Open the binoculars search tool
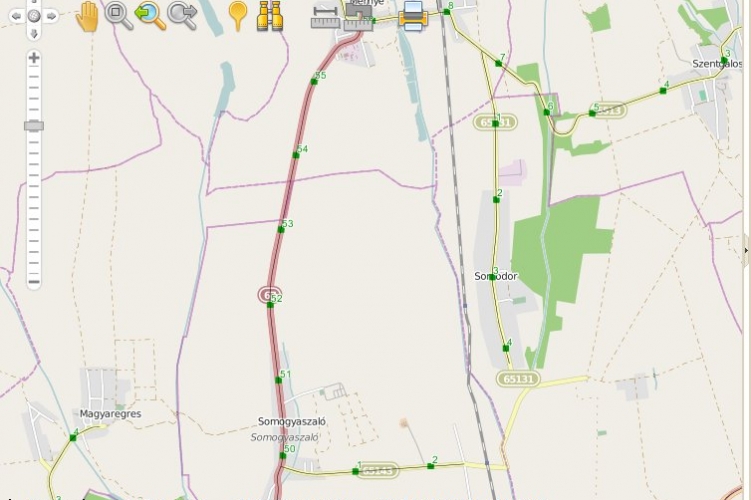The image size is (751, 500). 269,15
